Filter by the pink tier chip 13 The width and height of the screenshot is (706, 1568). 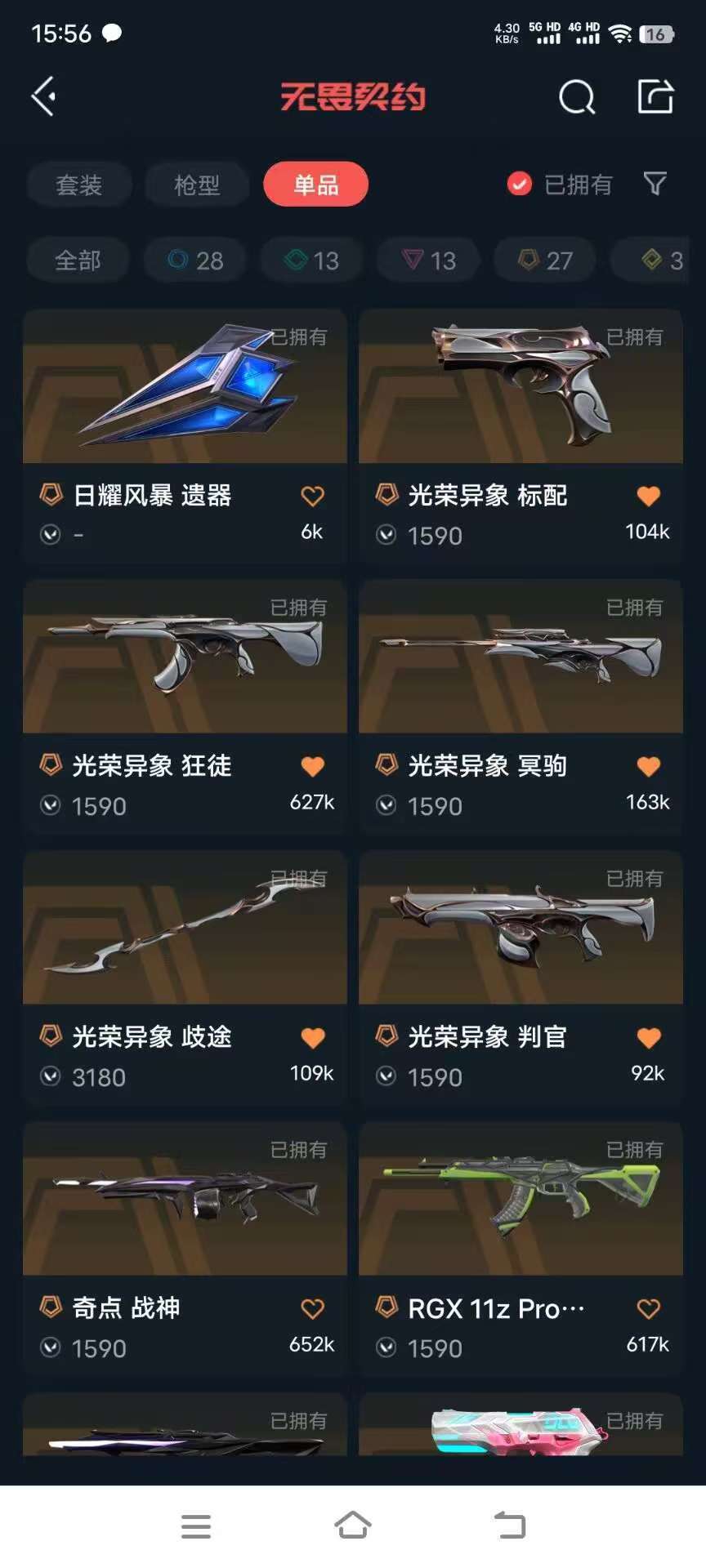click(x=429, y=261)
